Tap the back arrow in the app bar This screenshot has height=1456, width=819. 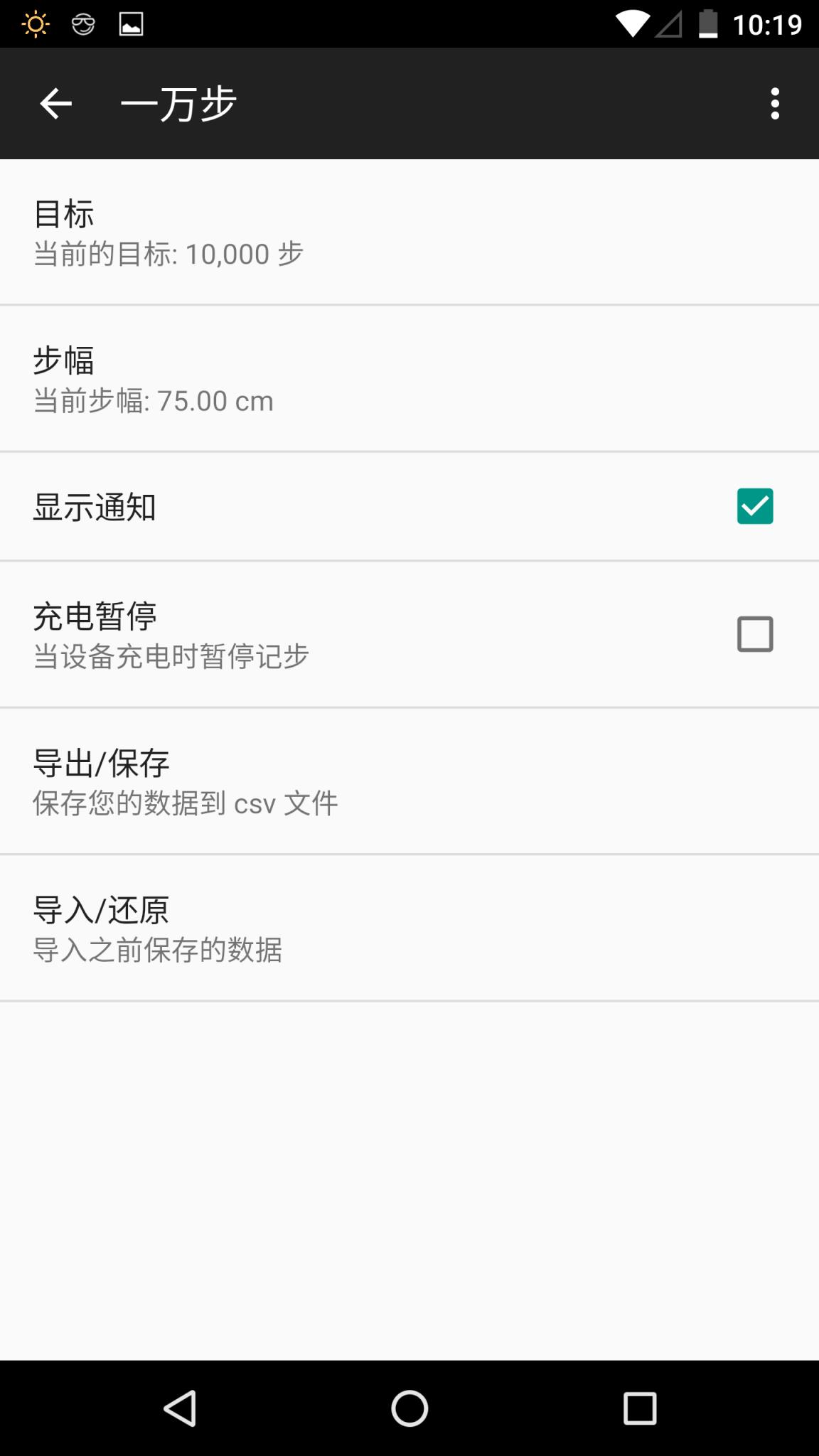[54, 104]
